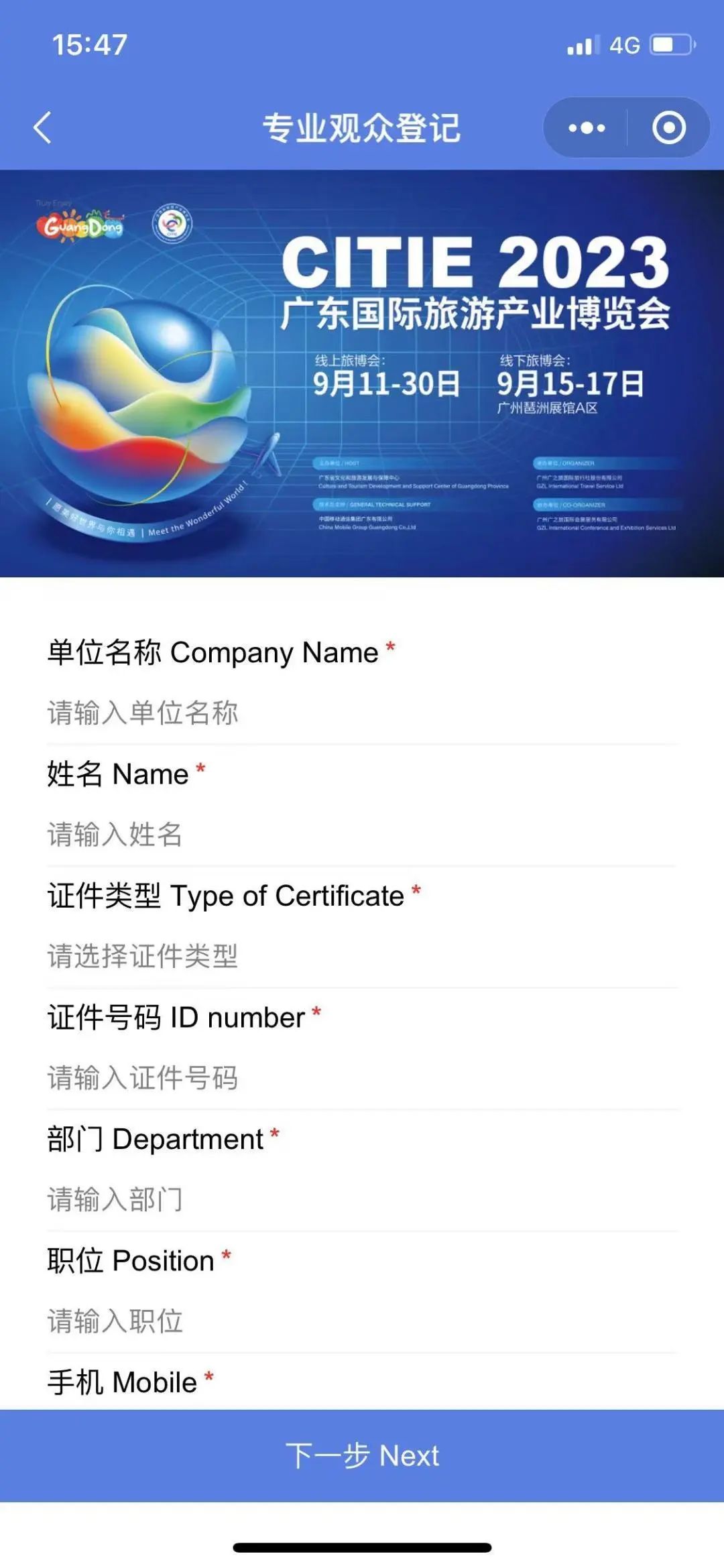
Task: Select the Department input field
Action: pos(362,1199)
